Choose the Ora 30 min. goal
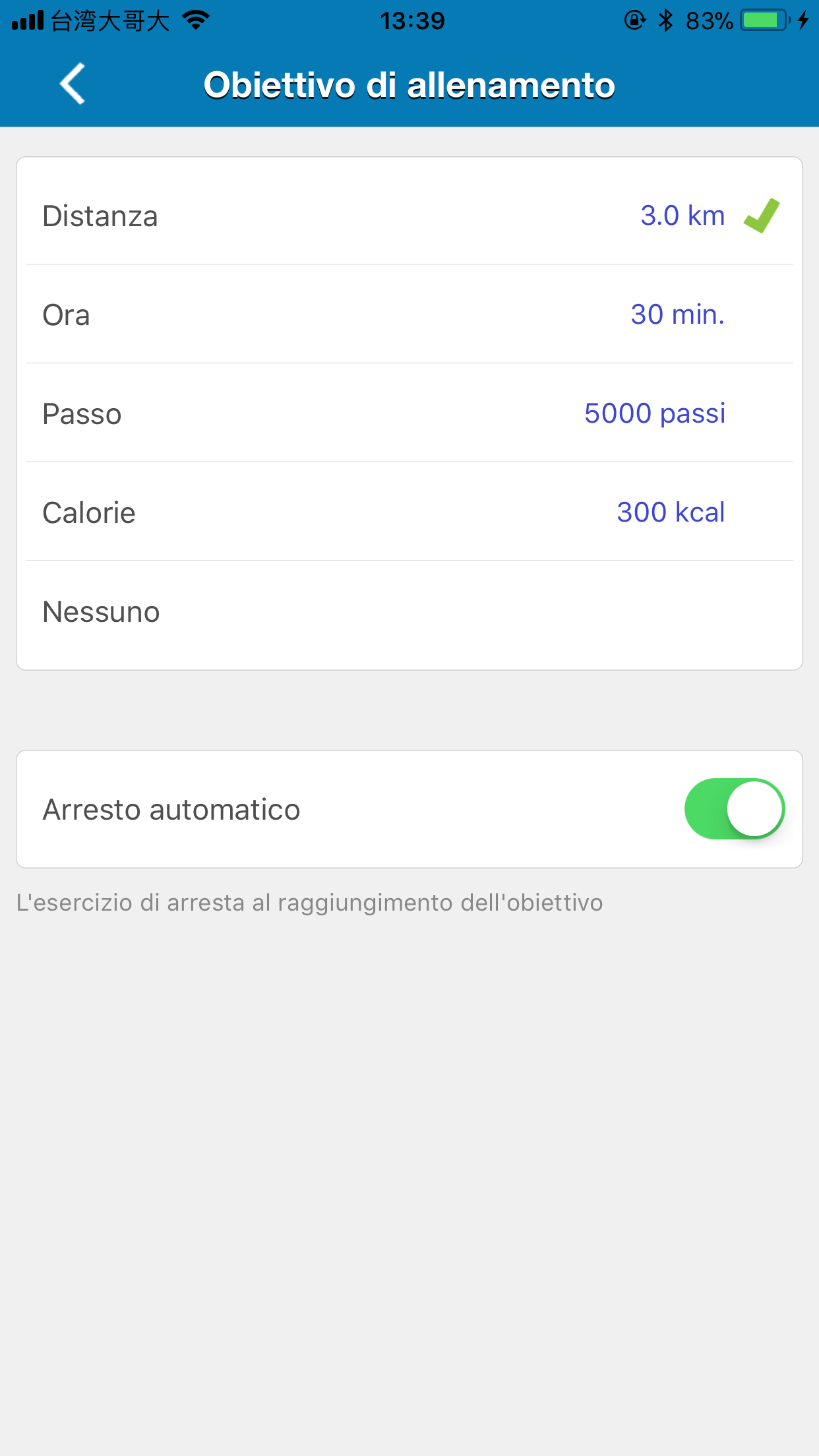 (x=409, y=314)
